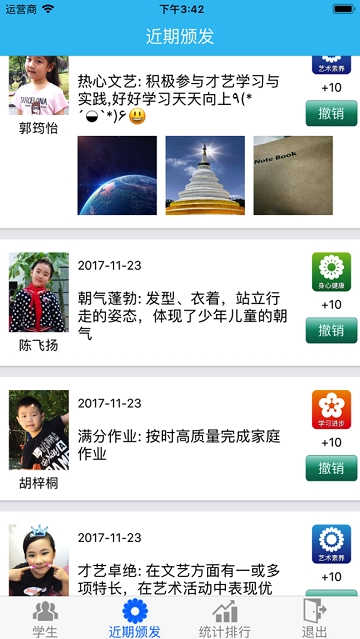360x639 pixels.
Task: Undo 胡梓桐's 满分作业 award with 撤销
Action: click(331, 468)
